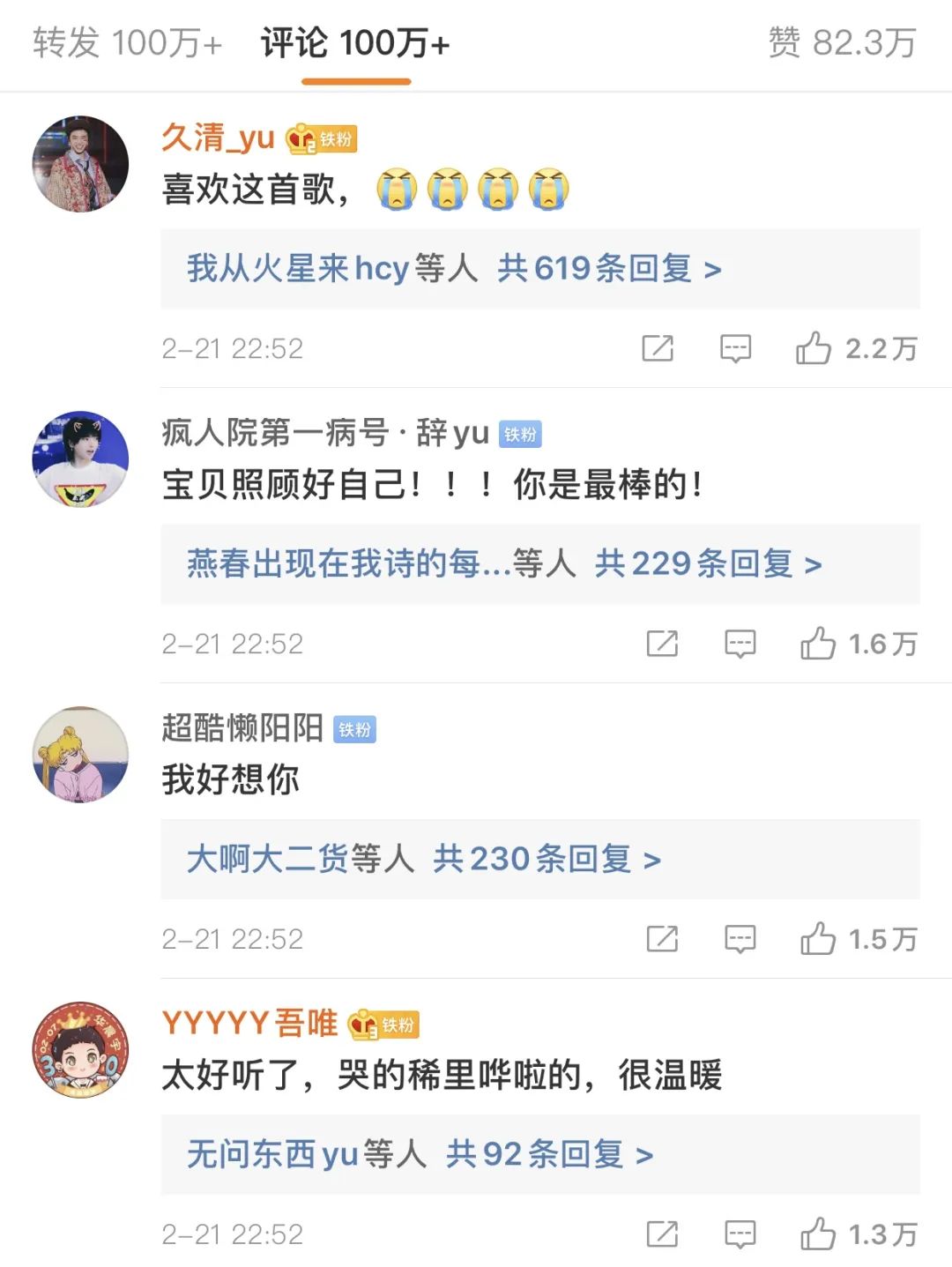Switch to the 转发 reposts tab
Screen dimensions: 952x1267
(127, 42)
